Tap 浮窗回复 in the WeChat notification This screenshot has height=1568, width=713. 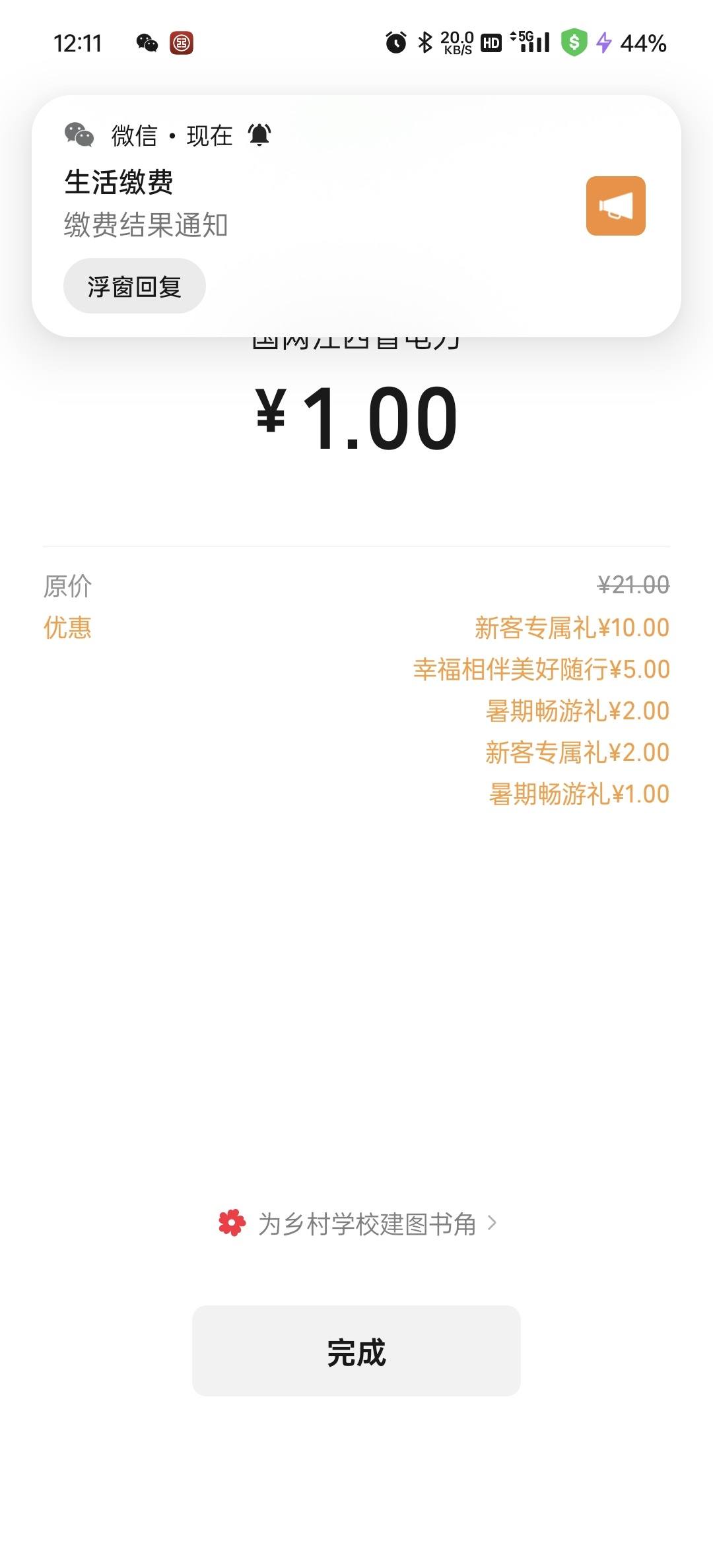pyautogui.click(x=135, y=286)
